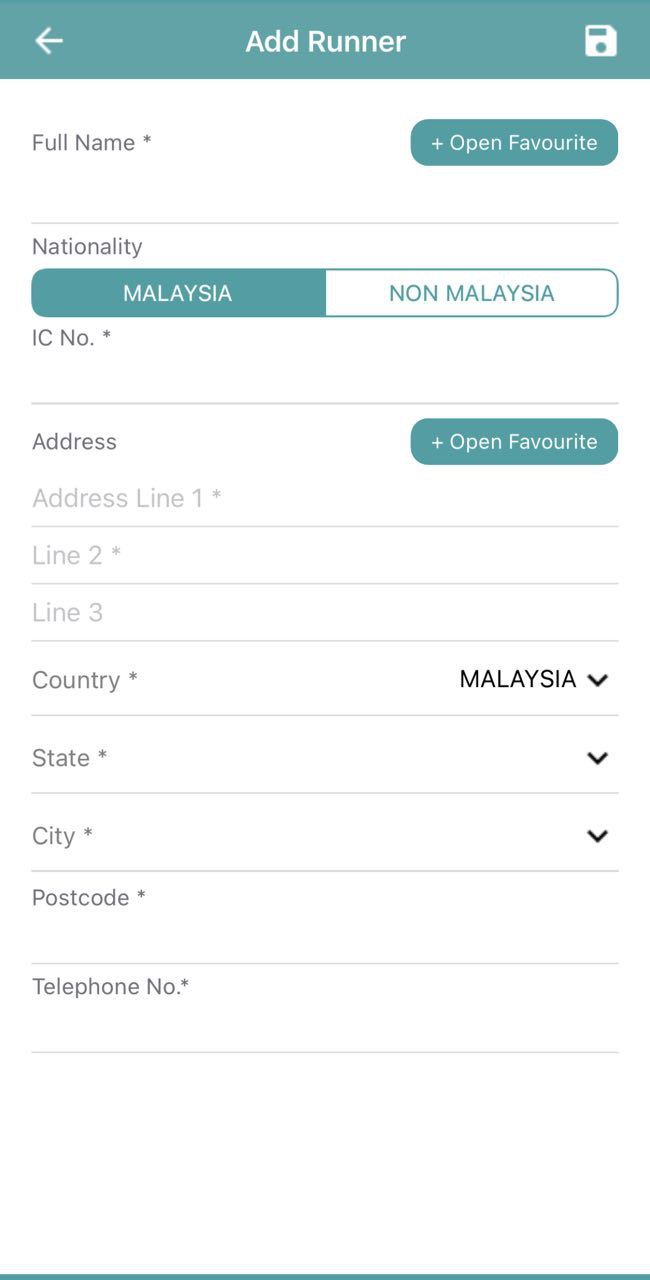This screenshot has height=1280, width=650.
Task: Tap the Telephone No. field
Action: tap(324, 1025)
